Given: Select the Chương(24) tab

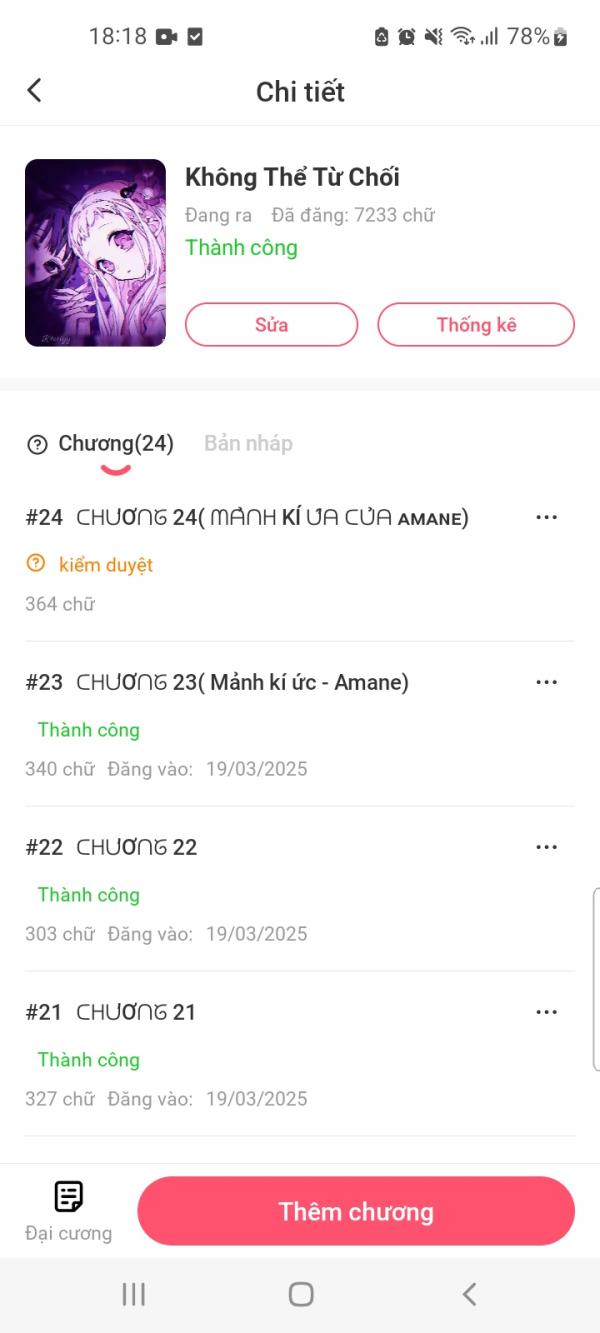Looking at the screenshot, I should pos(116,443).
